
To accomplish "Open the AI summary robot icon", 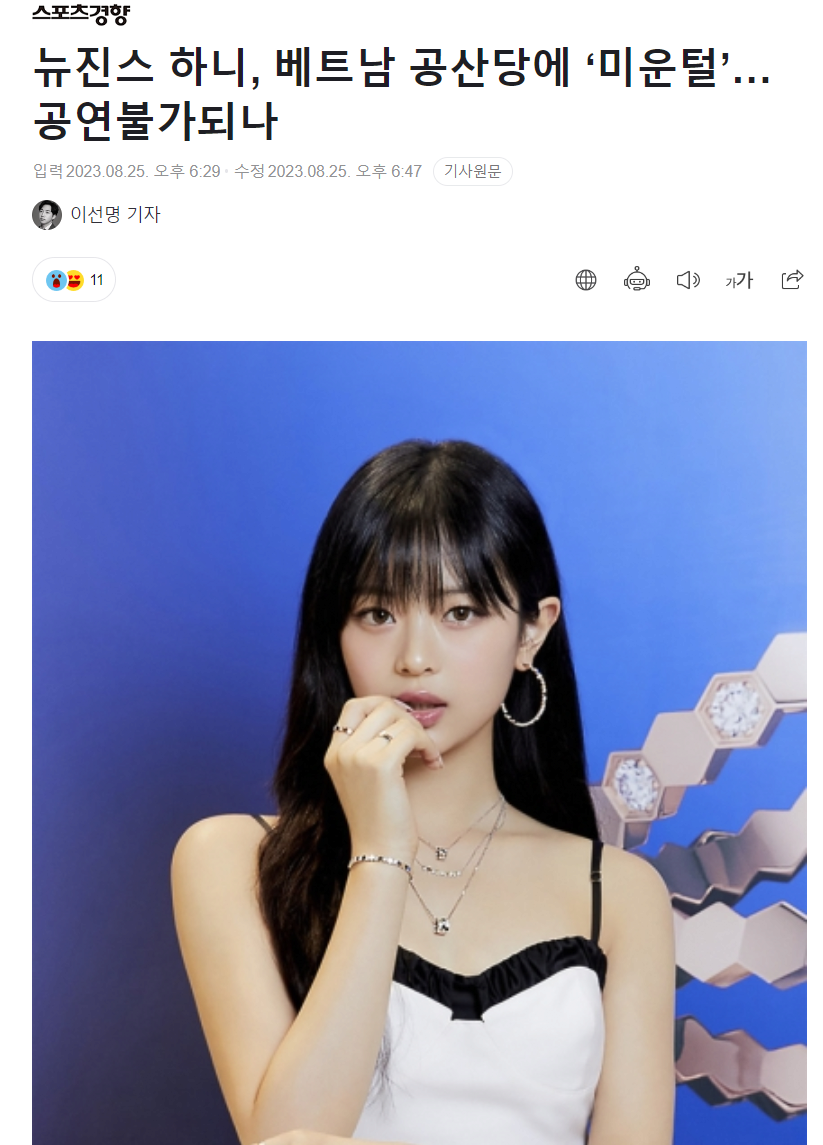I will [637, 280].
